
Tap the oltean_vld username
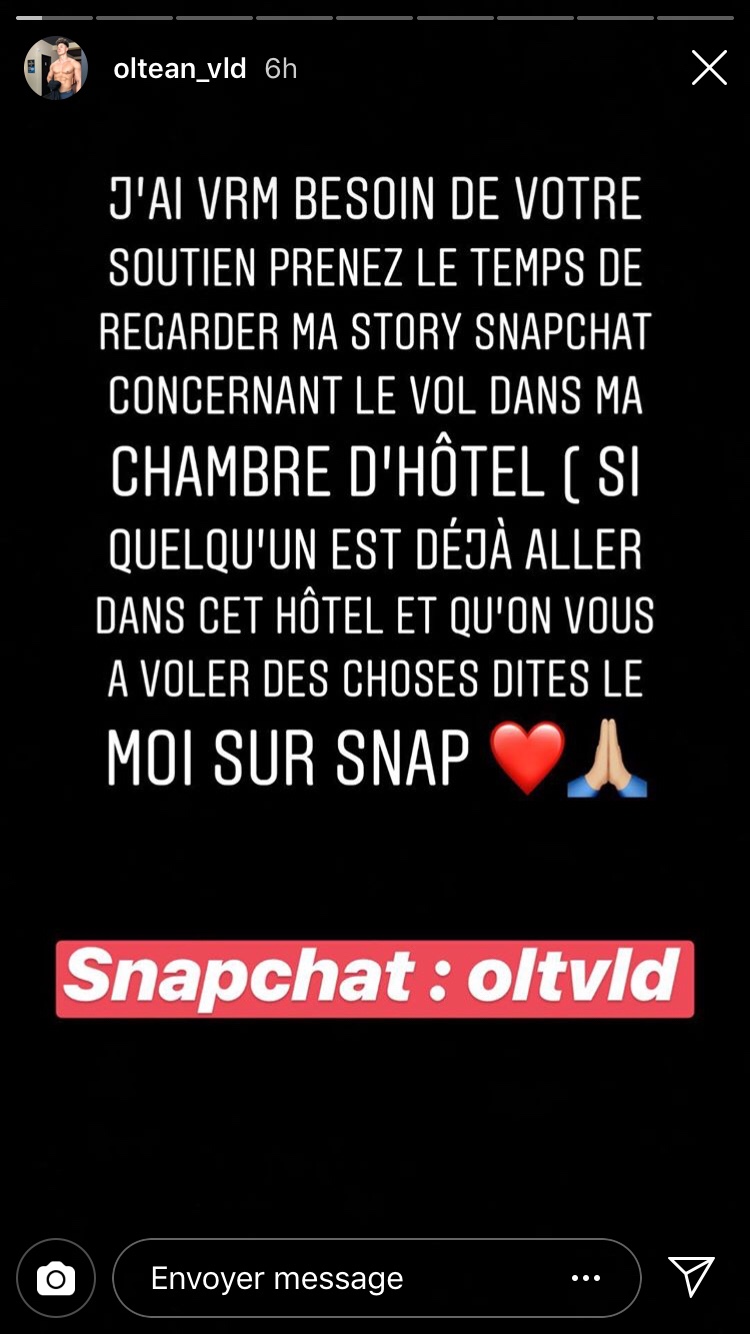tap(180, 69)
